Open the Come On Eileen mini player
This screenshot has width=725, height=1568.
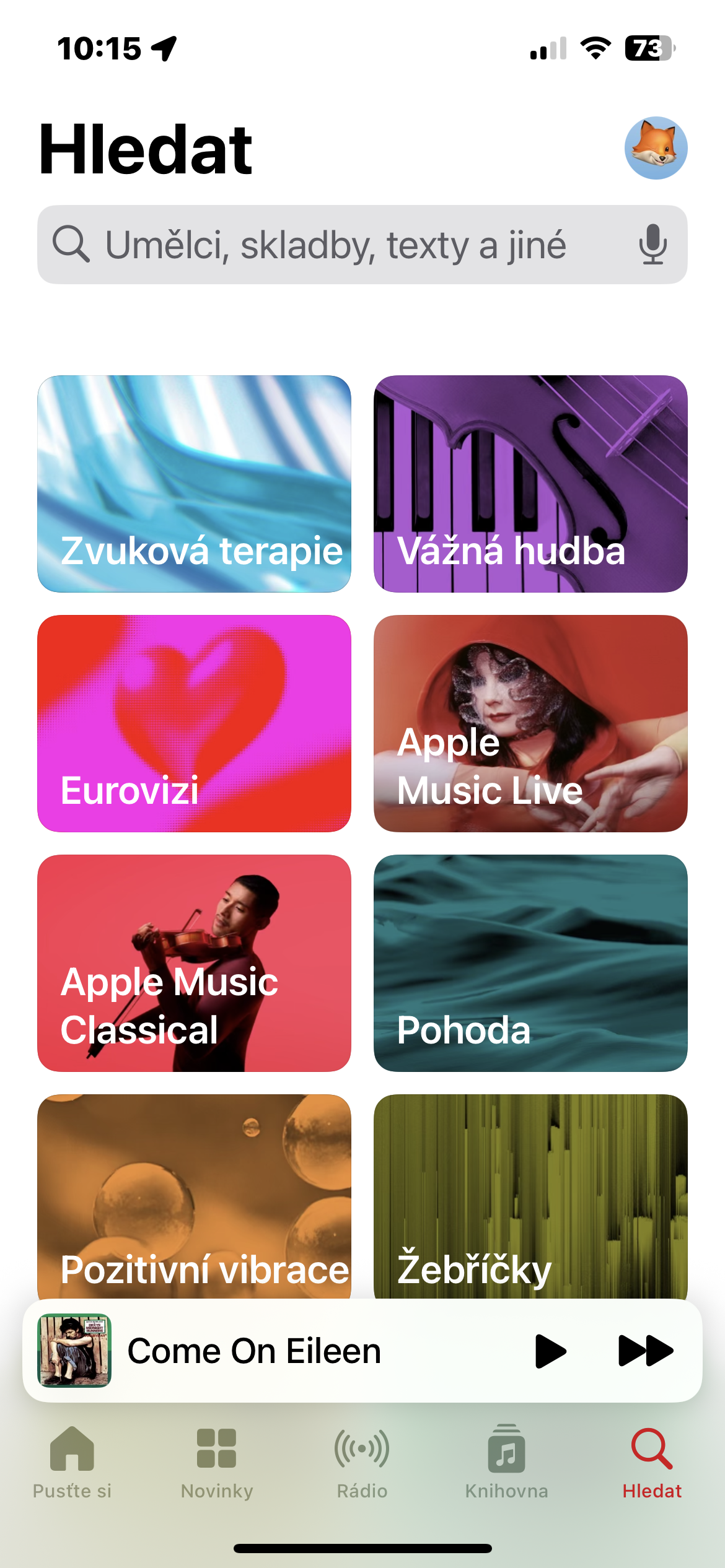279,1351
